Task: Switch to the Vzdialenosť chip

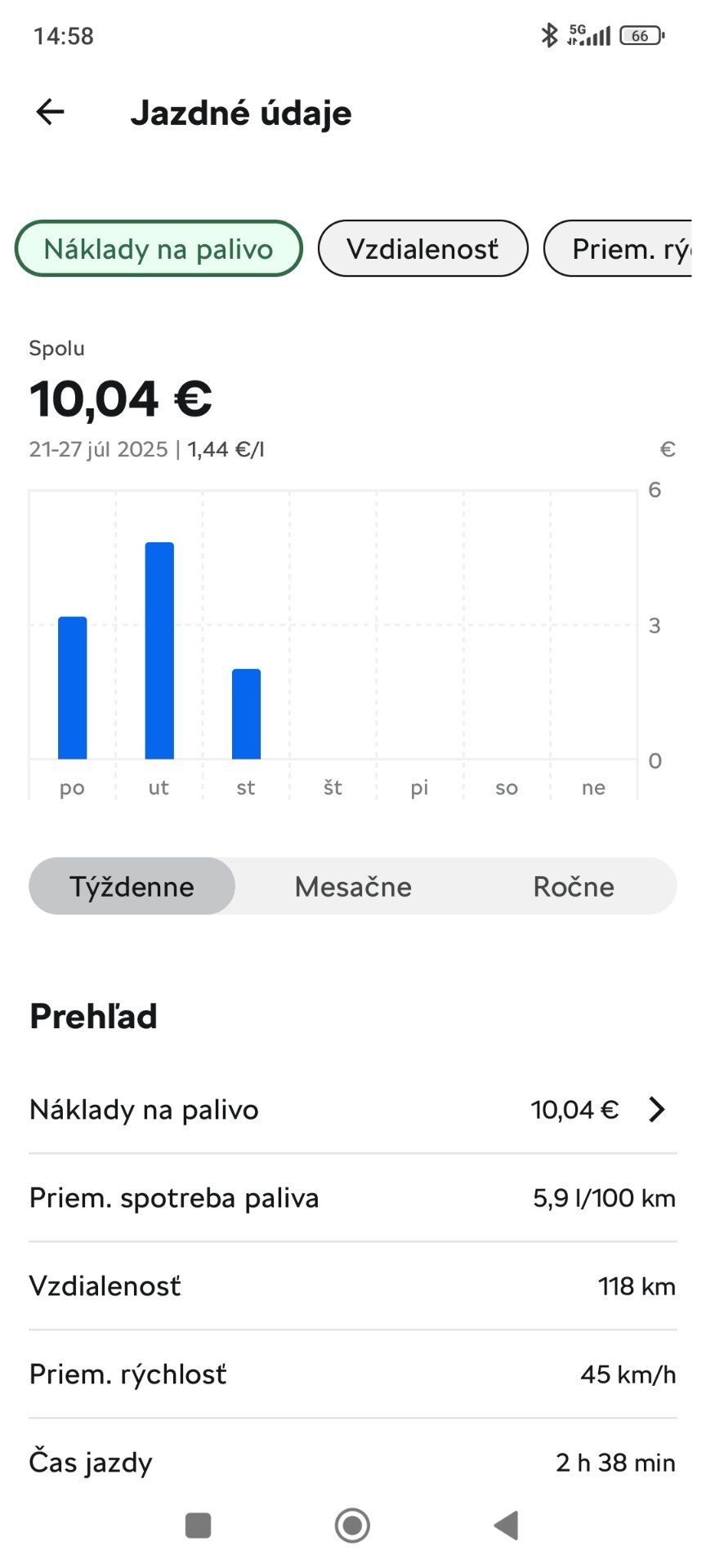Action: (x=422, y=248)
